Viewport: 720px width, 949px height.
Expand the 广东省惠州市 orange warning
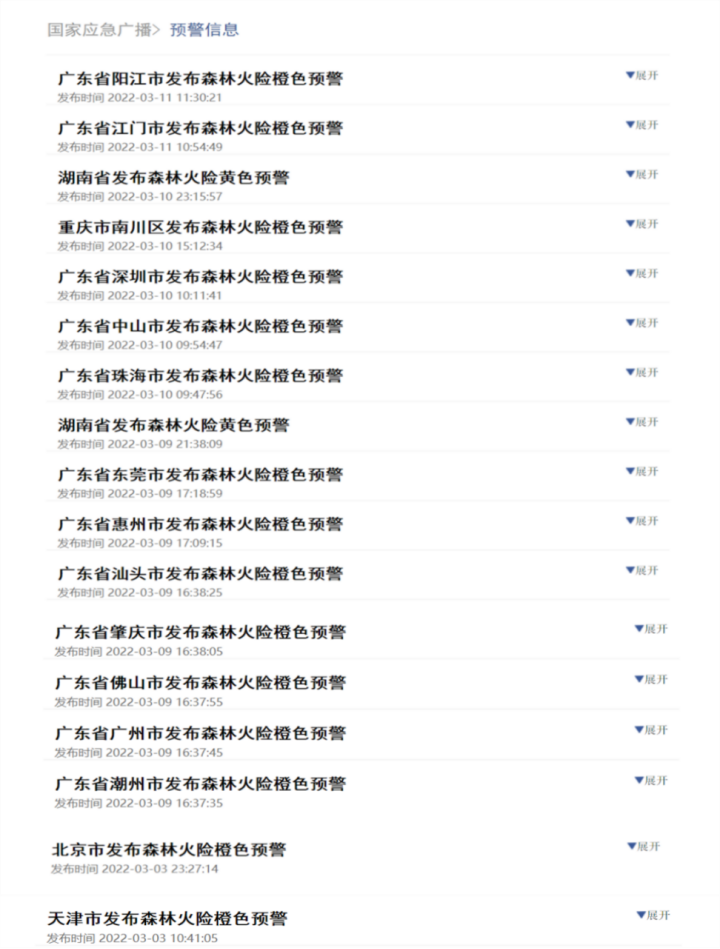point(642,521)
